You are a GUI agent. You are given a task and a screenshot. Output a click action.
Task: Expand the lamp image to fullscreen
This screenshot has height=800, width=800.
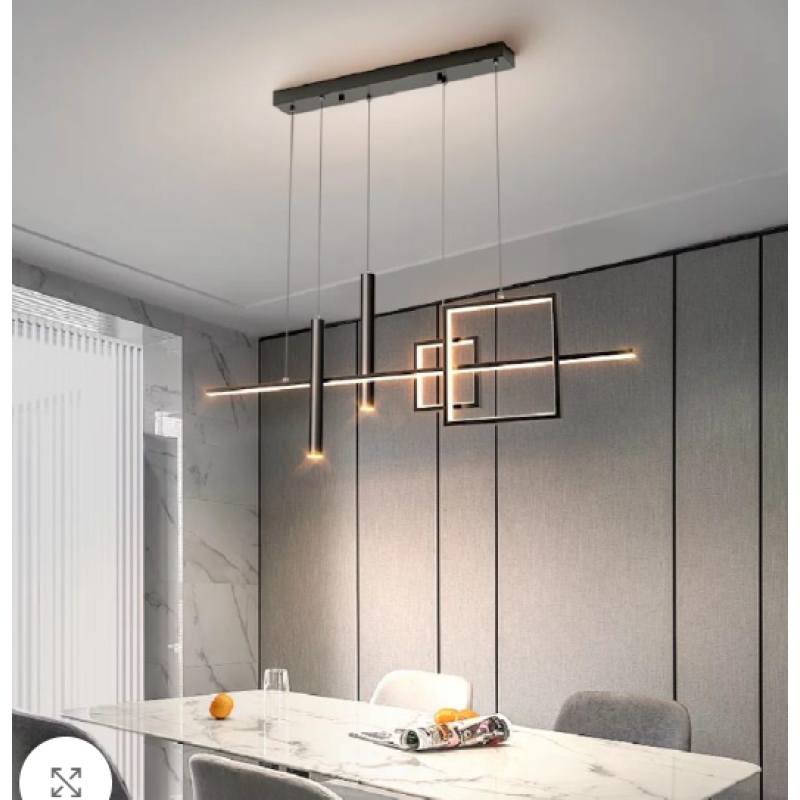pyautogui.click(x=66, y=780)
